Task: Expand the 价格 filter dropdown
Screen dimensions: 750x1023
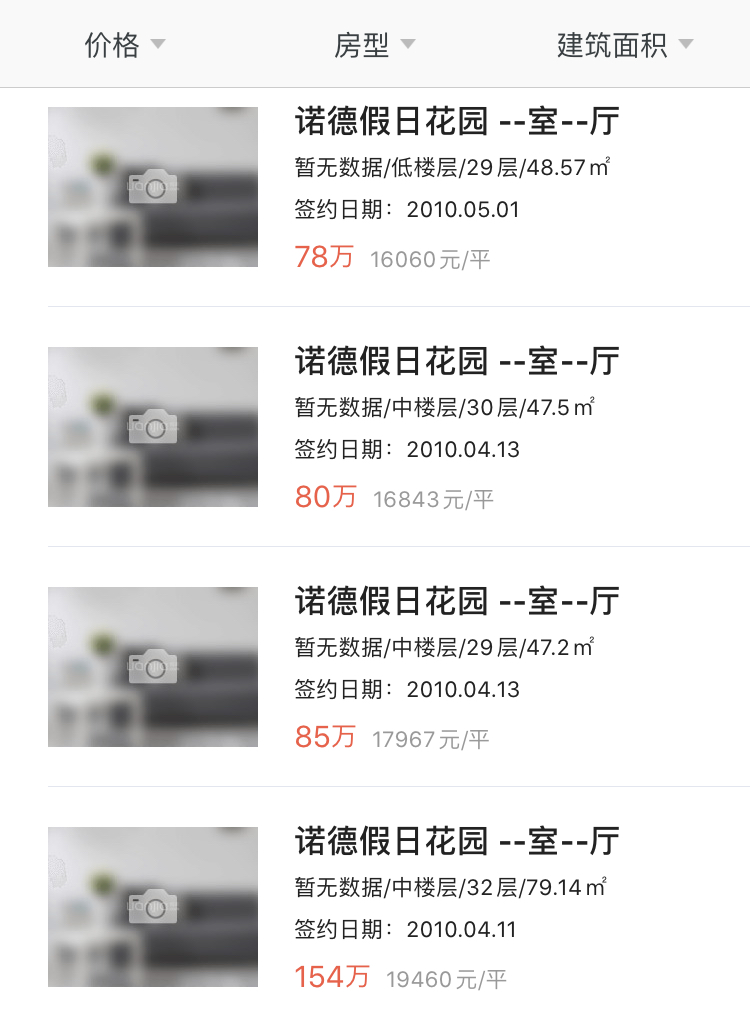Action: click(124, 45)
